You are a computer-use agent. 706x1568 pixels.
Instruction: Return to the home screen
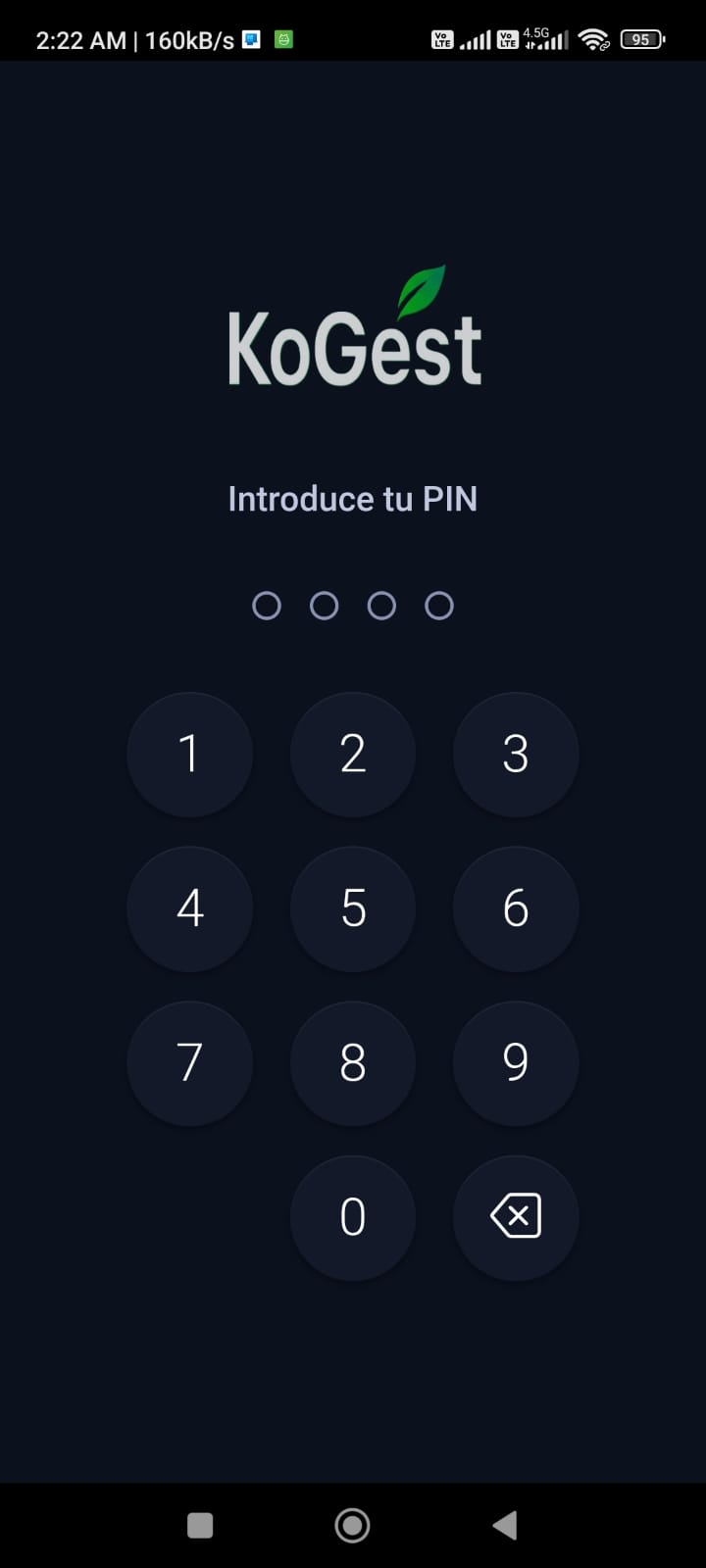[x=352, y=1525]
